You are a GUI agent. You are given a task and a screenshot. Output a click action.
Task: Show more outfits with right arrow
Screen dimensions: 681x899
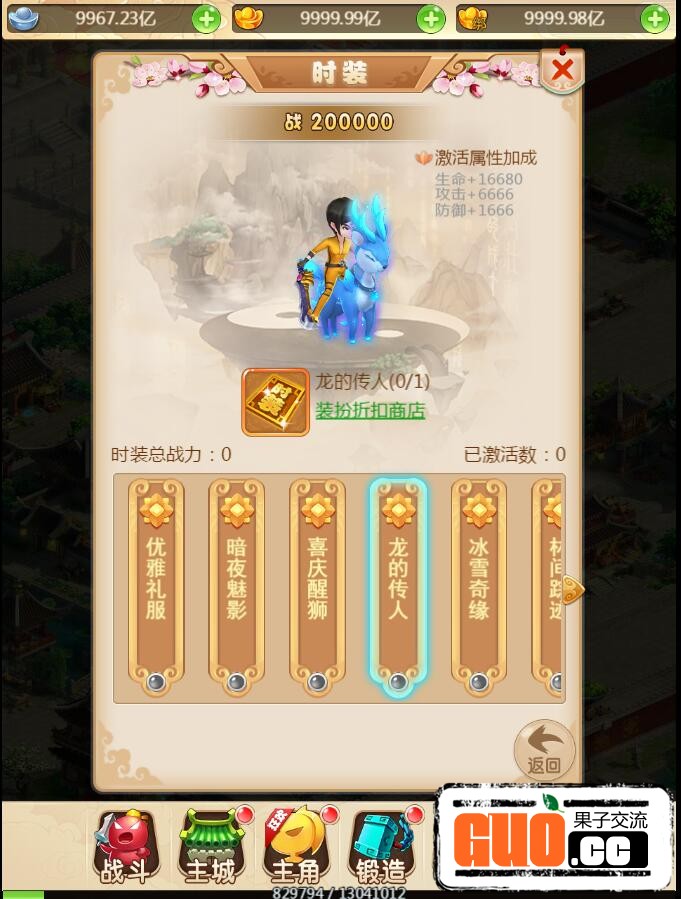click(x=572, y=590)
